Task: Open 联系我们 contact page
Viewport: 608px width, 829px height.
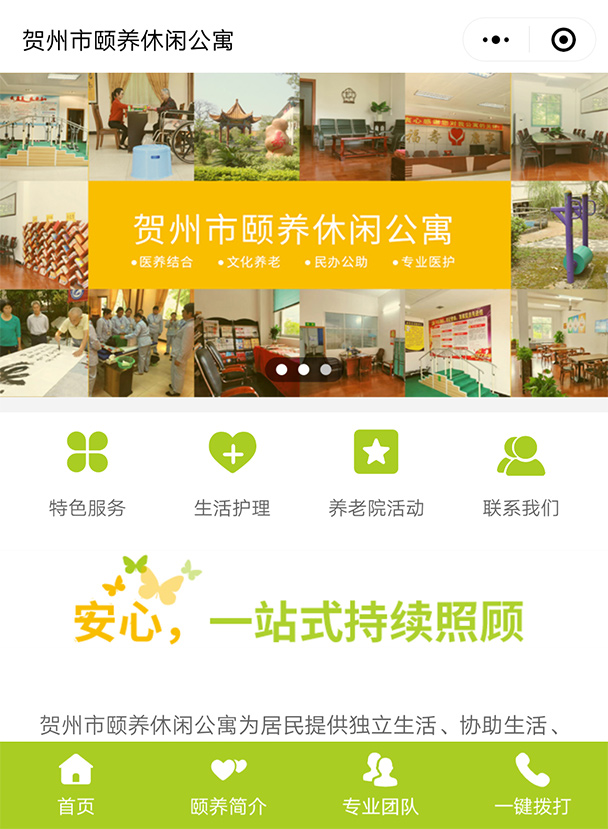Action: point(521,473)
